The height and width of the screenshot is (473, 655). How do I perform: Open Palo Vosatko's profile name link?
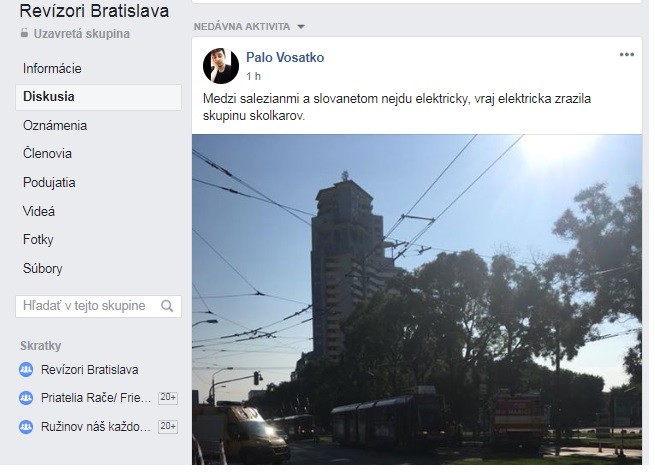coord(285,58)
